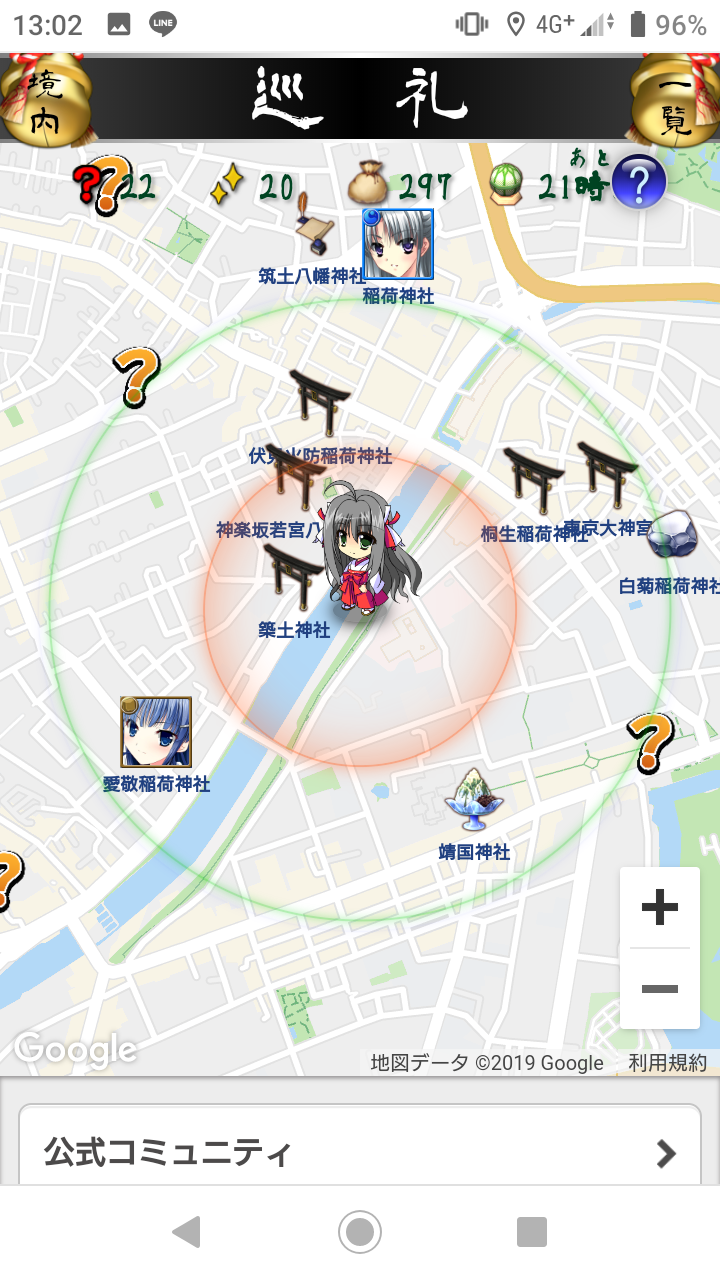The image size is (720, 1280).
Task: Tap the 靖国神社 shaved ice marker
Action: point(474,800)
